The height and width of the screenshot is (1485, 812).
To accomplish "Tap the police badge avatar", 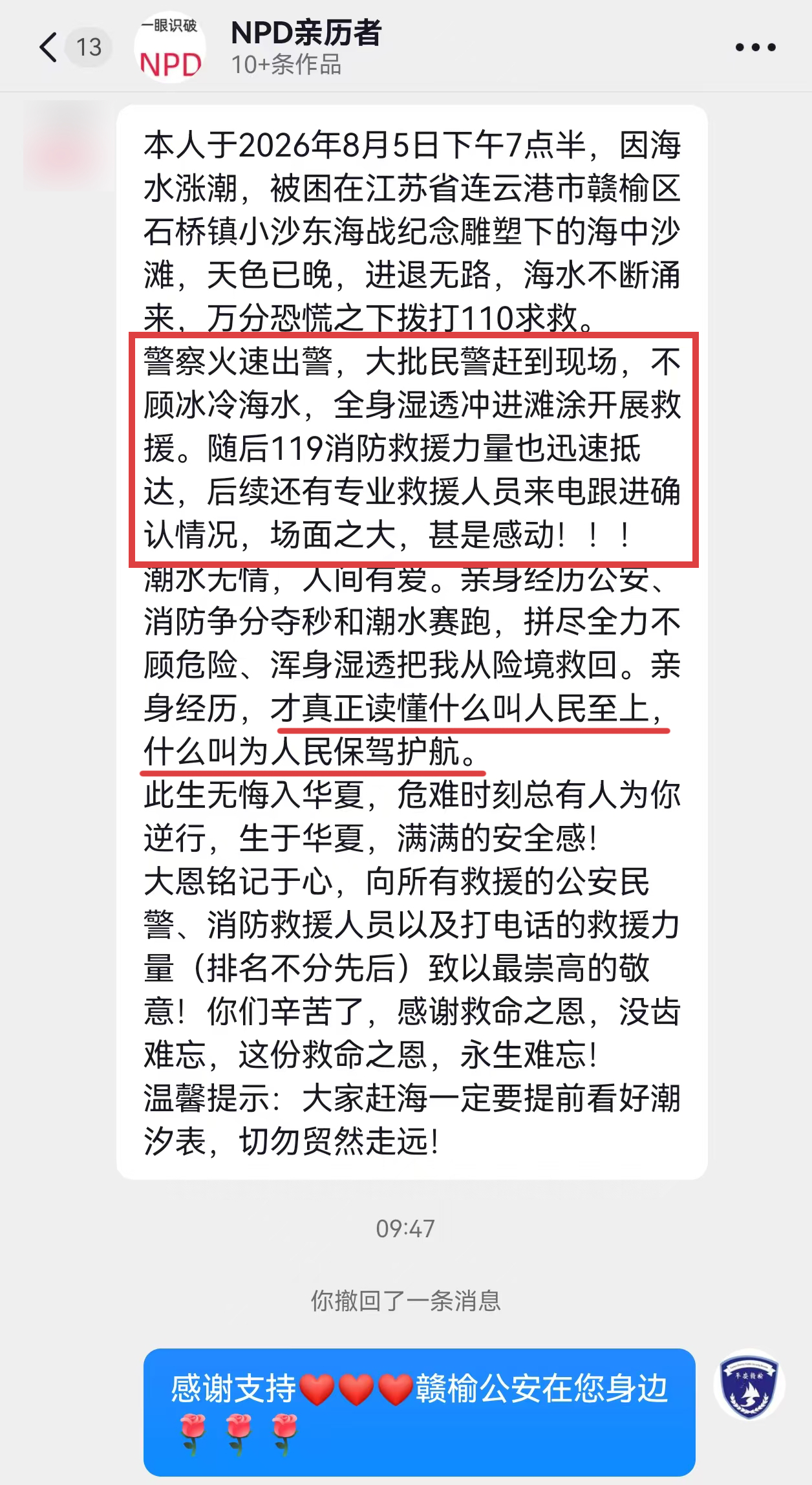I will coord(749,1384).
